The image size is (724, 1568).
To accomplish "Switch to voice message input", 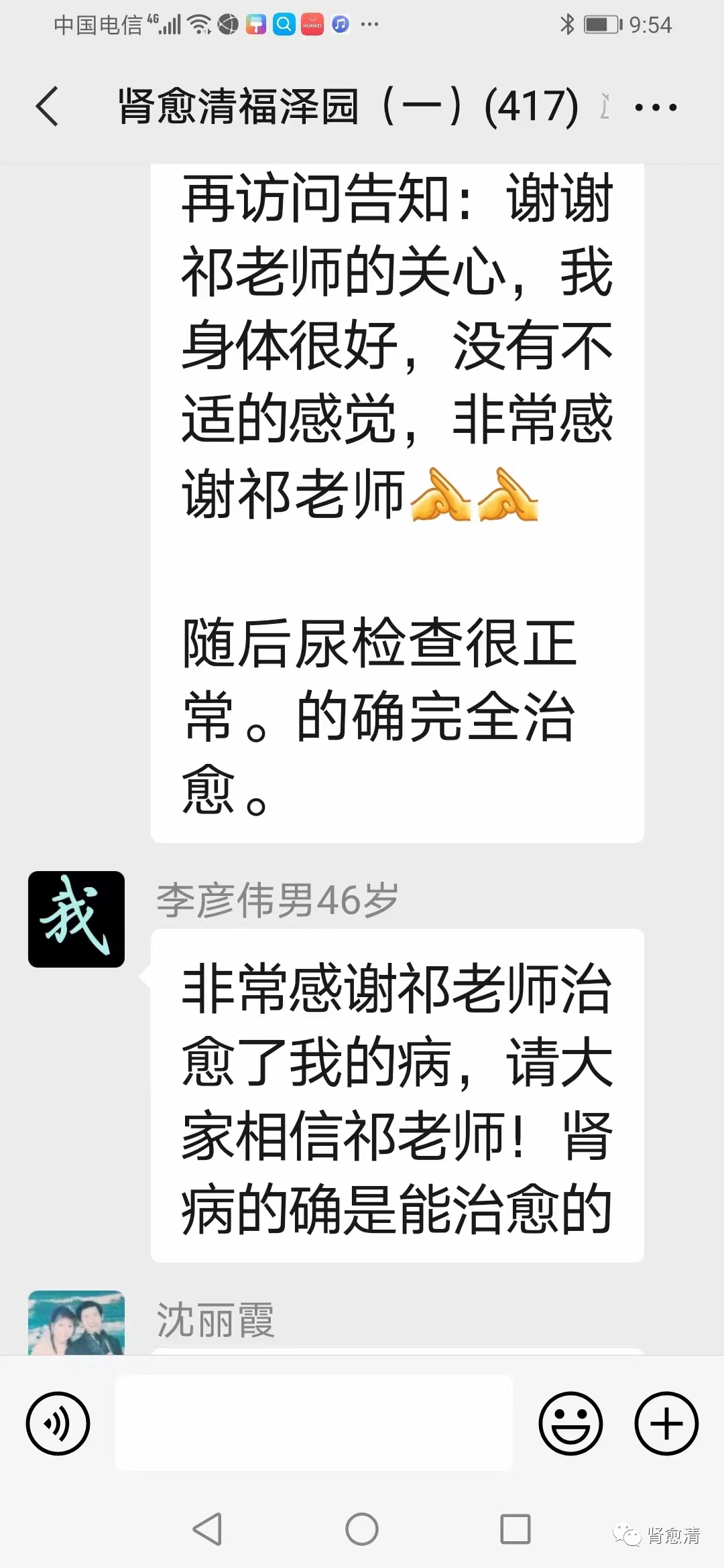I will tap(58, 1423).
